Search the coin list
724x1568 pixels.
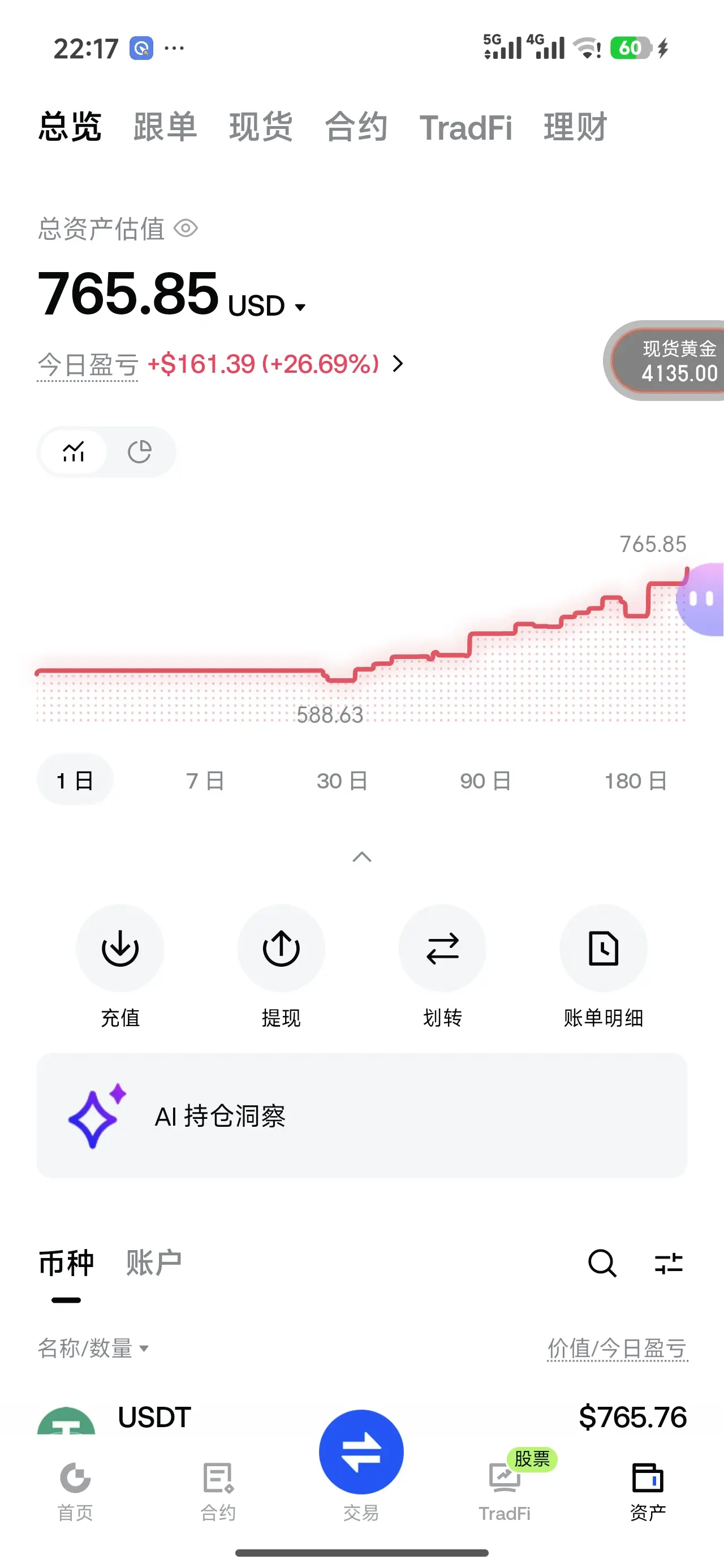click(602, 1263)
